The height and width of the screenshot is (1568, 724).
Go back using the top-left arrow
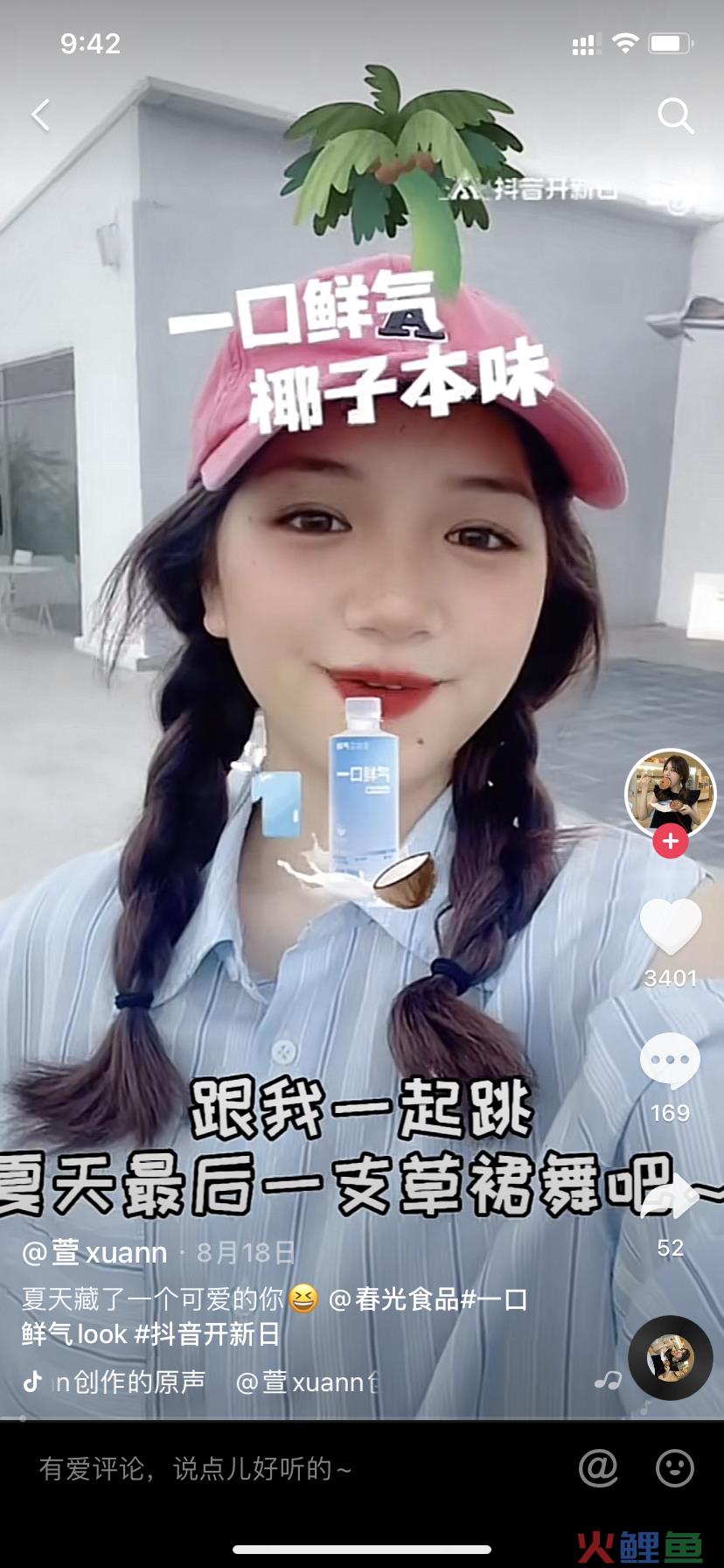point(40,115)
